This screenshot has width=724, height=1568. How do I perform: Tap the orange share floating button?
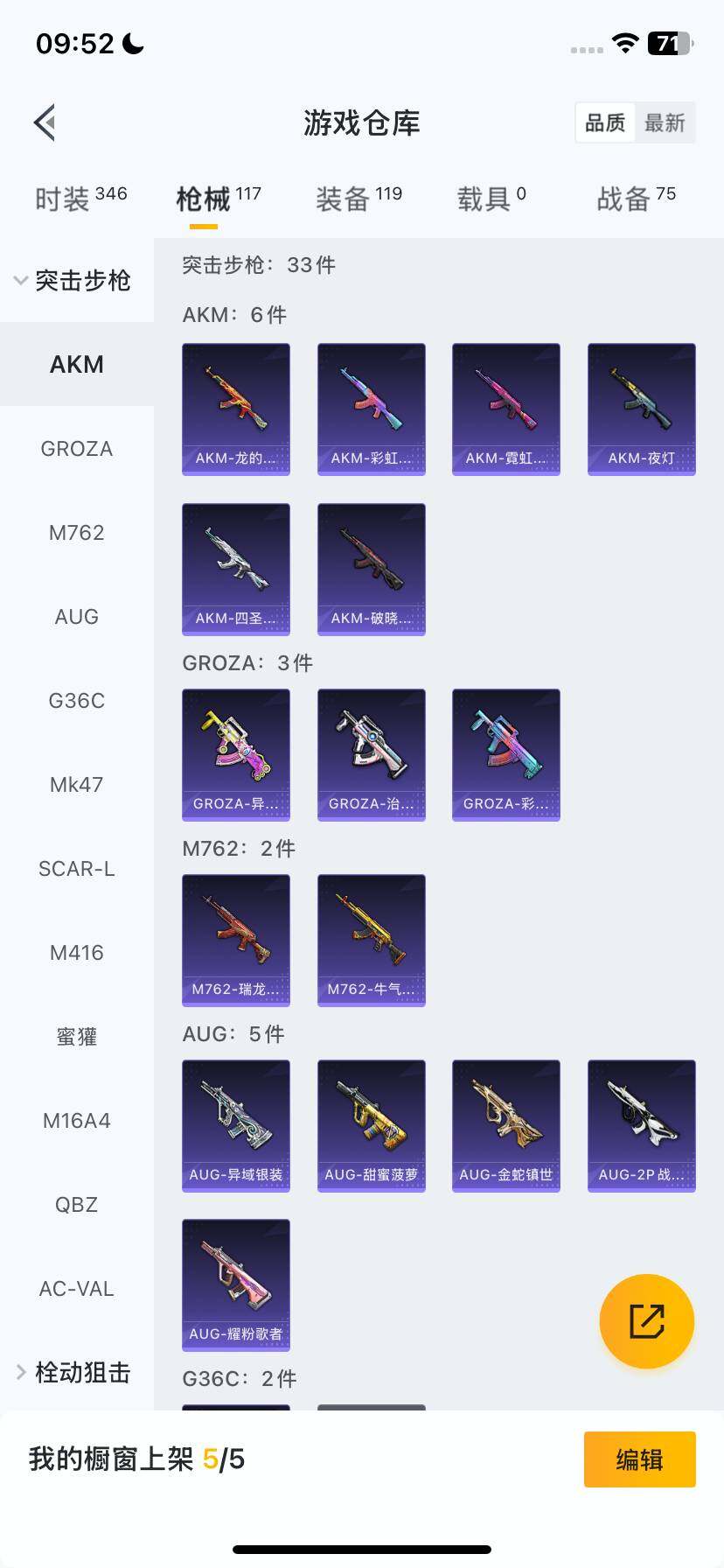[x=646, y=1321]
